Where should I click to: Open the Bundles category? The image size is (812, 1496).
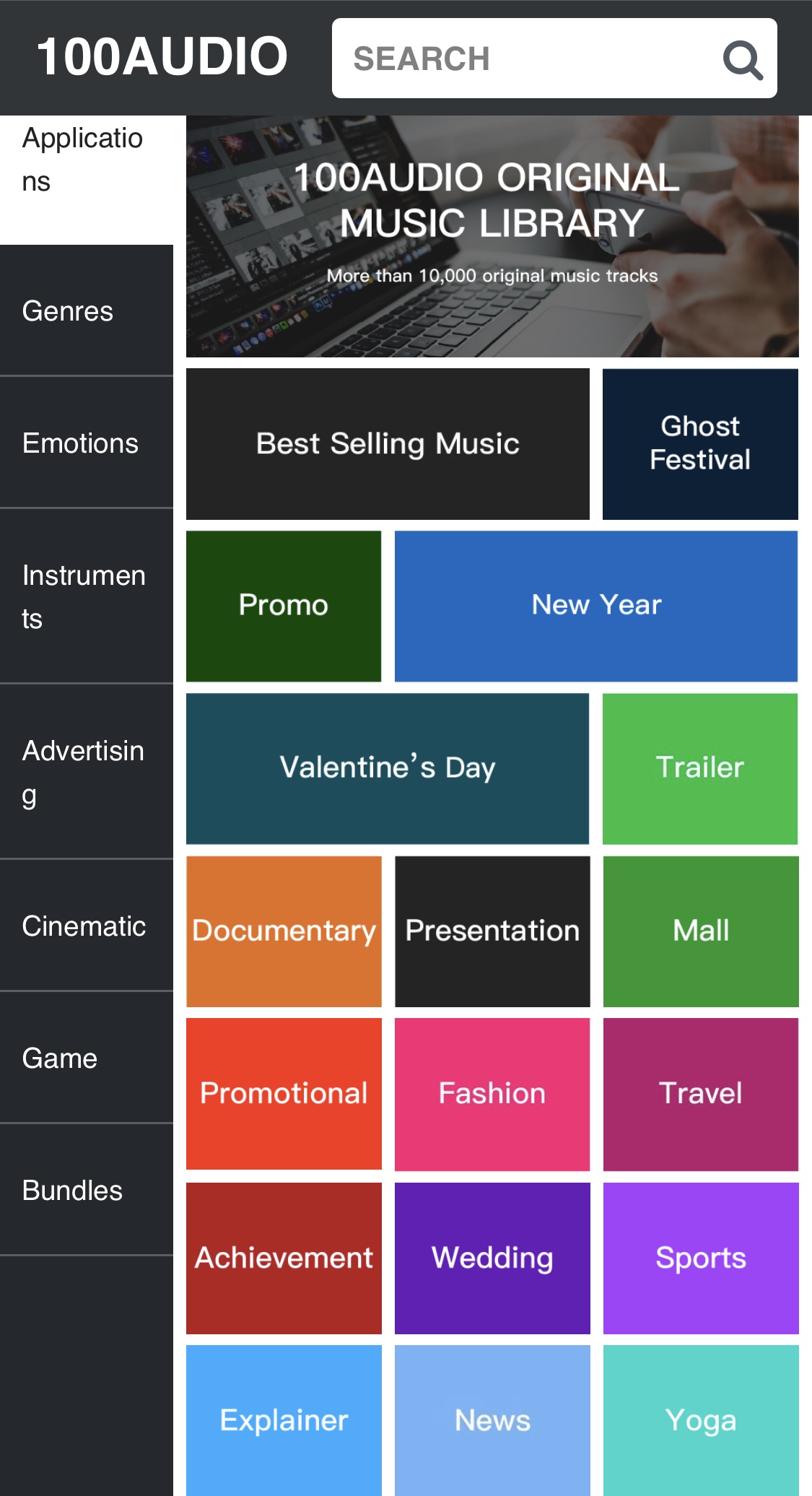[x=86, y=1190]
